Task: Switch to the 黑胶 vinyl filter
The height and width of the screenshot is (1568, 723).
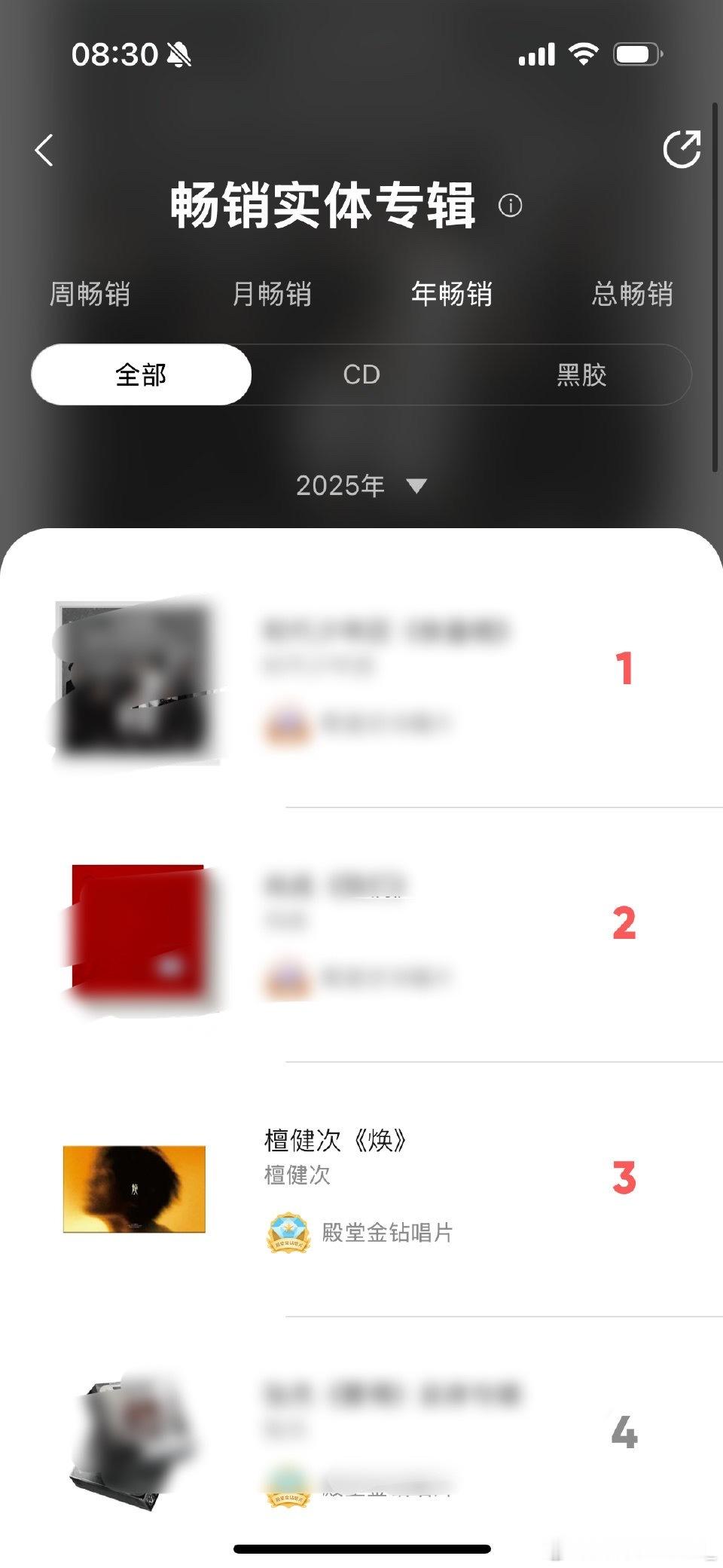Action: point(582,374)
